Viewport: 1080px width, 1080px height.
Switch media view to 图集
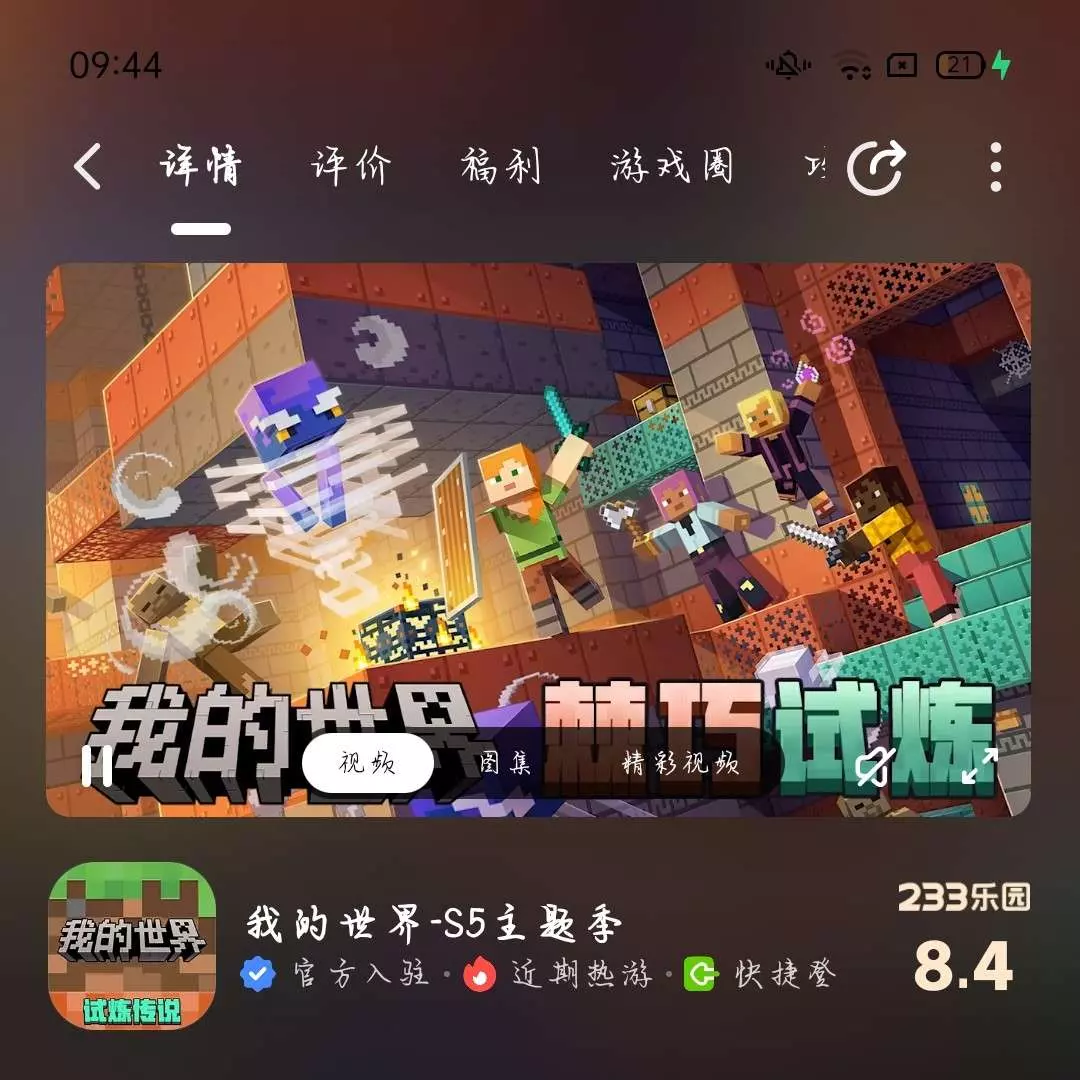(x=506, y=764)
